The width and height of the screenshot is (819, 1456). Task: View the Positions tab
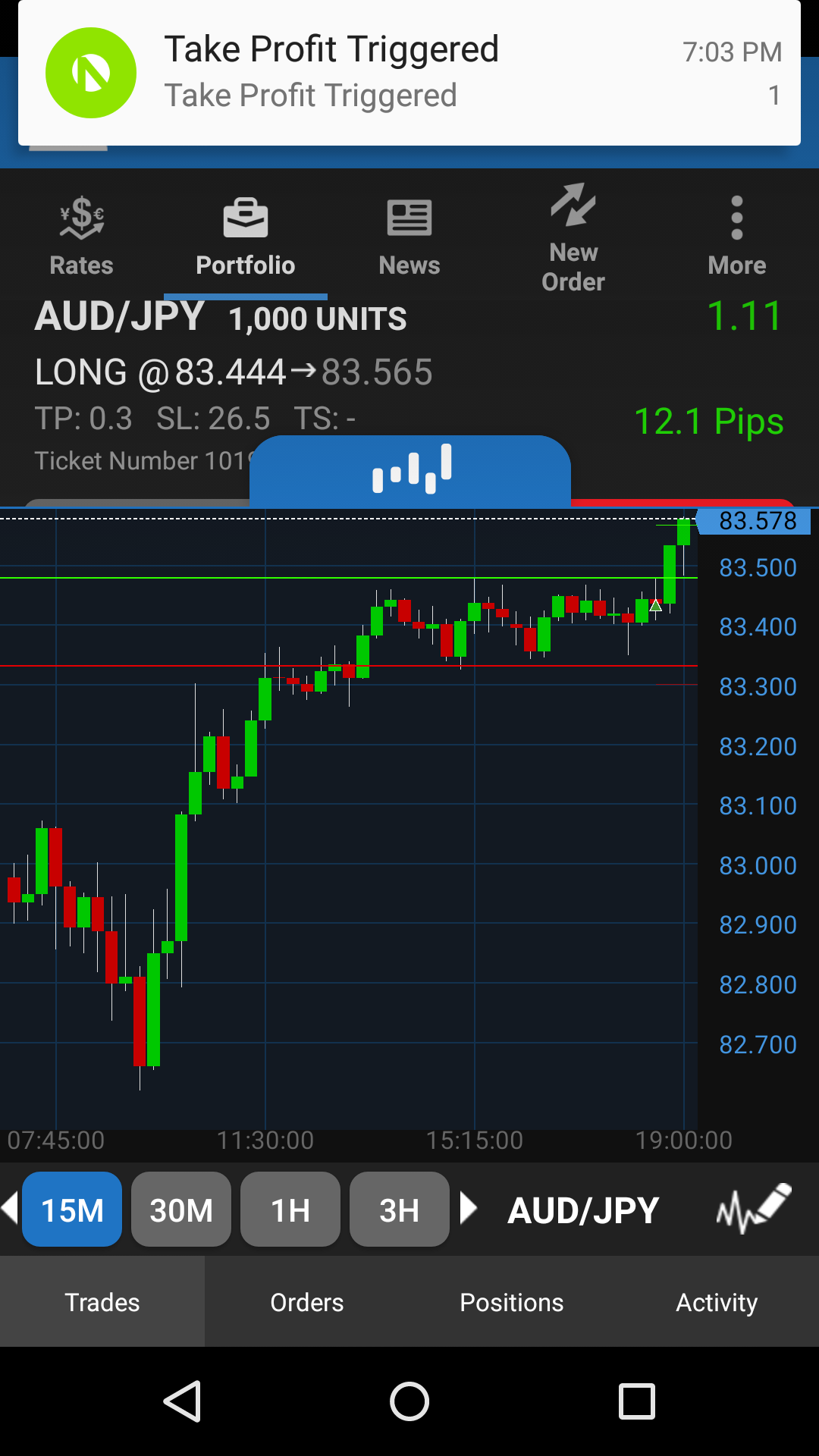(512, 1302)
